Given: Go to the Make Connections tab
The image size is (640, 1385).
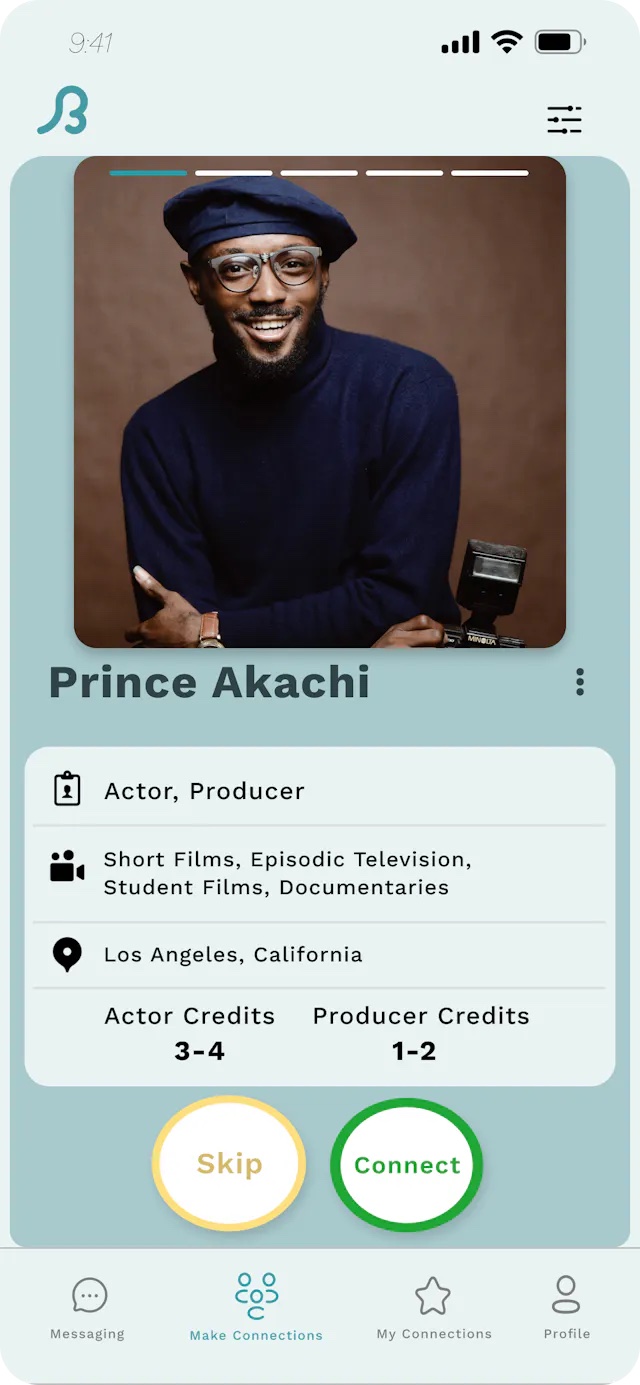Looking at the screenshot, I should tap(256, 1307).
